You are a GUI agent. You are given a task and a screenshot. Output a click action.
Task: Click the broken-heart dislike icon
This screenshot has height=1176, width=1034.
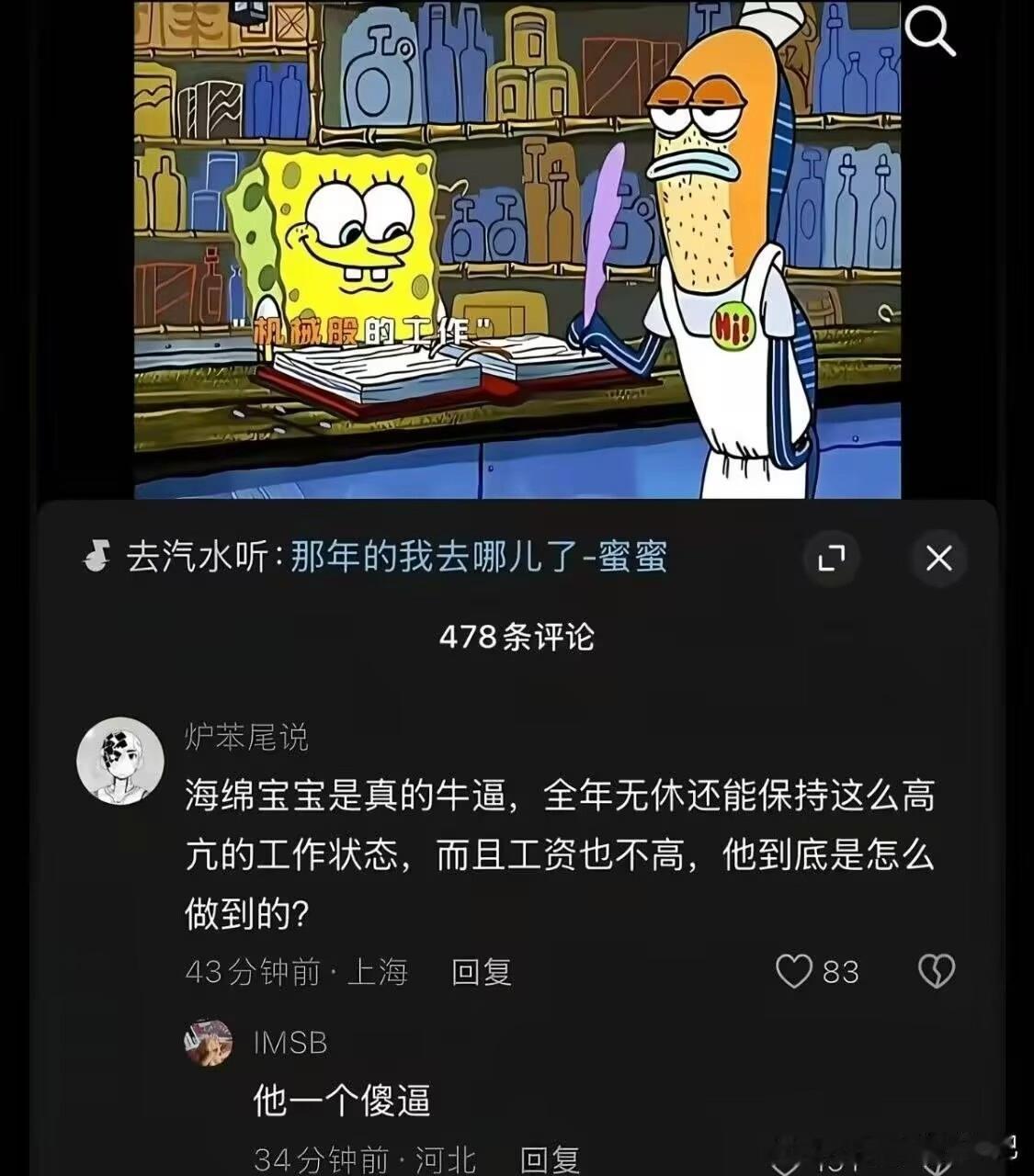(937, 970)
